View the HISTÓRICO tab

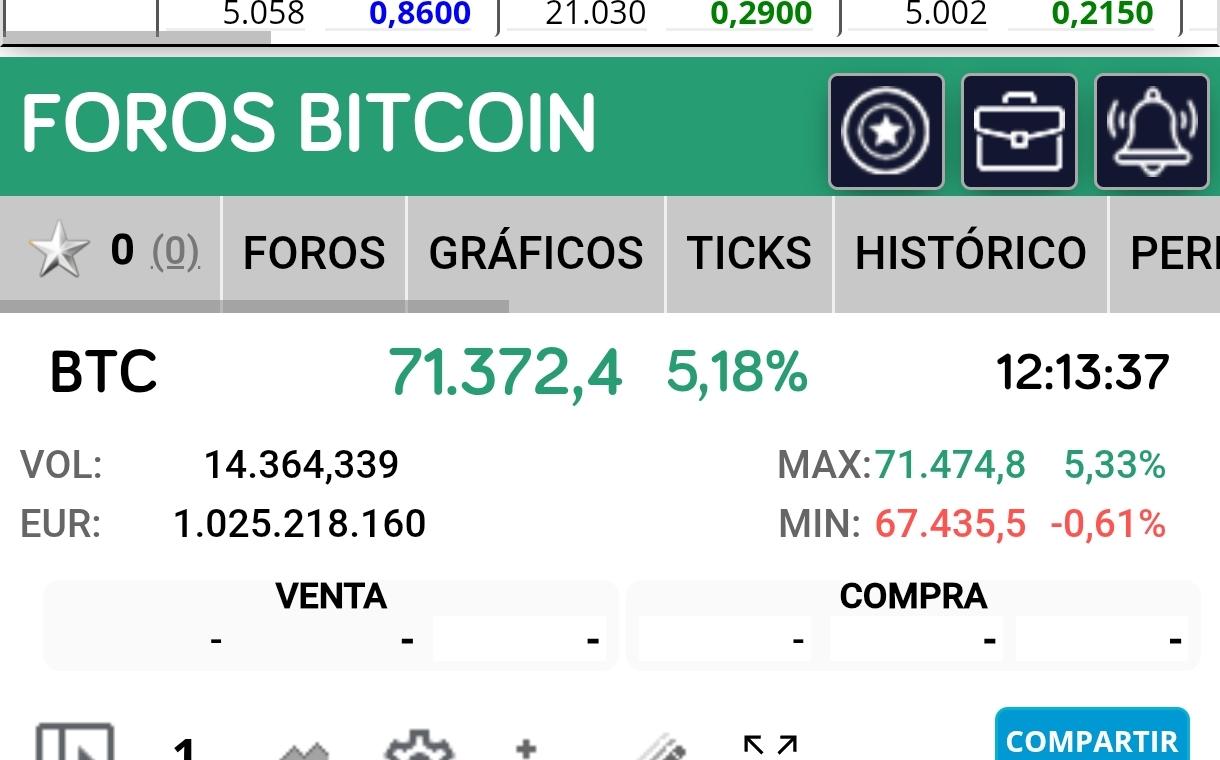coord(970,253)
